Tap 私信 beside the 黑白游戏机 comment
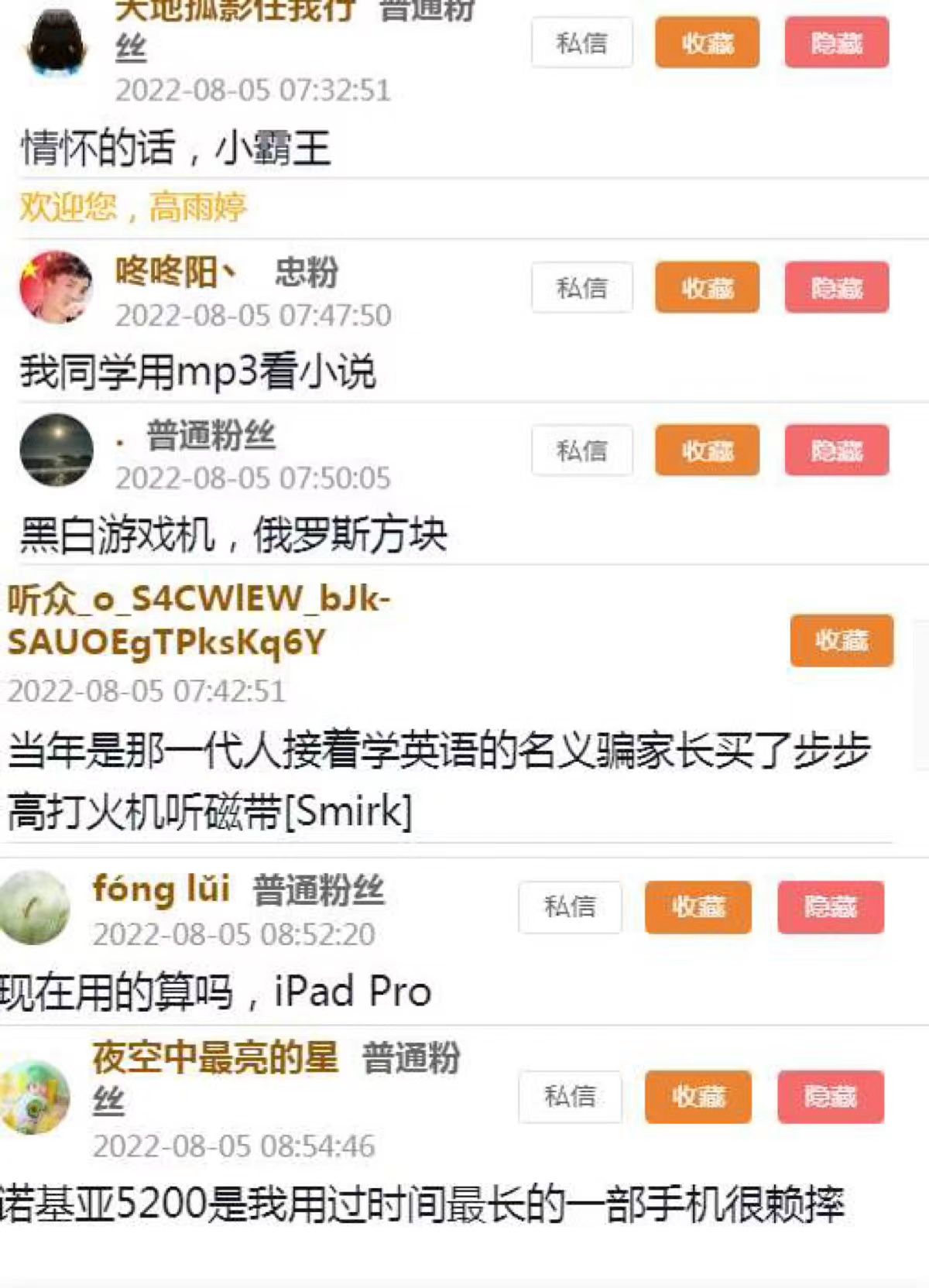Screen dimensions: 929x1288 pyautogui.click(x=581, y=450)
